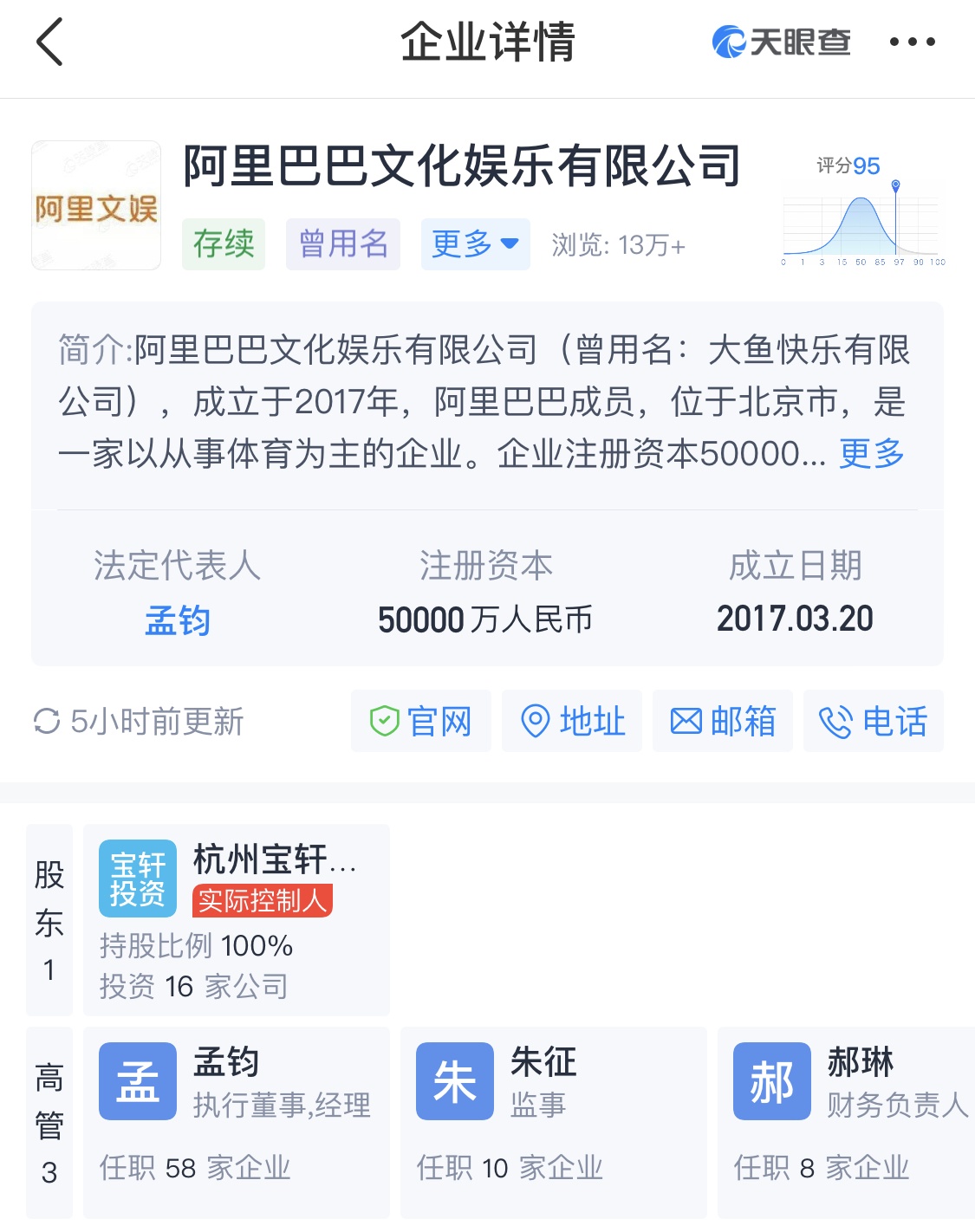The image size is (975, 1232).
Task: Refresh data via 5小时前更新
Action: pyautogui.click(x=139, y=721)
